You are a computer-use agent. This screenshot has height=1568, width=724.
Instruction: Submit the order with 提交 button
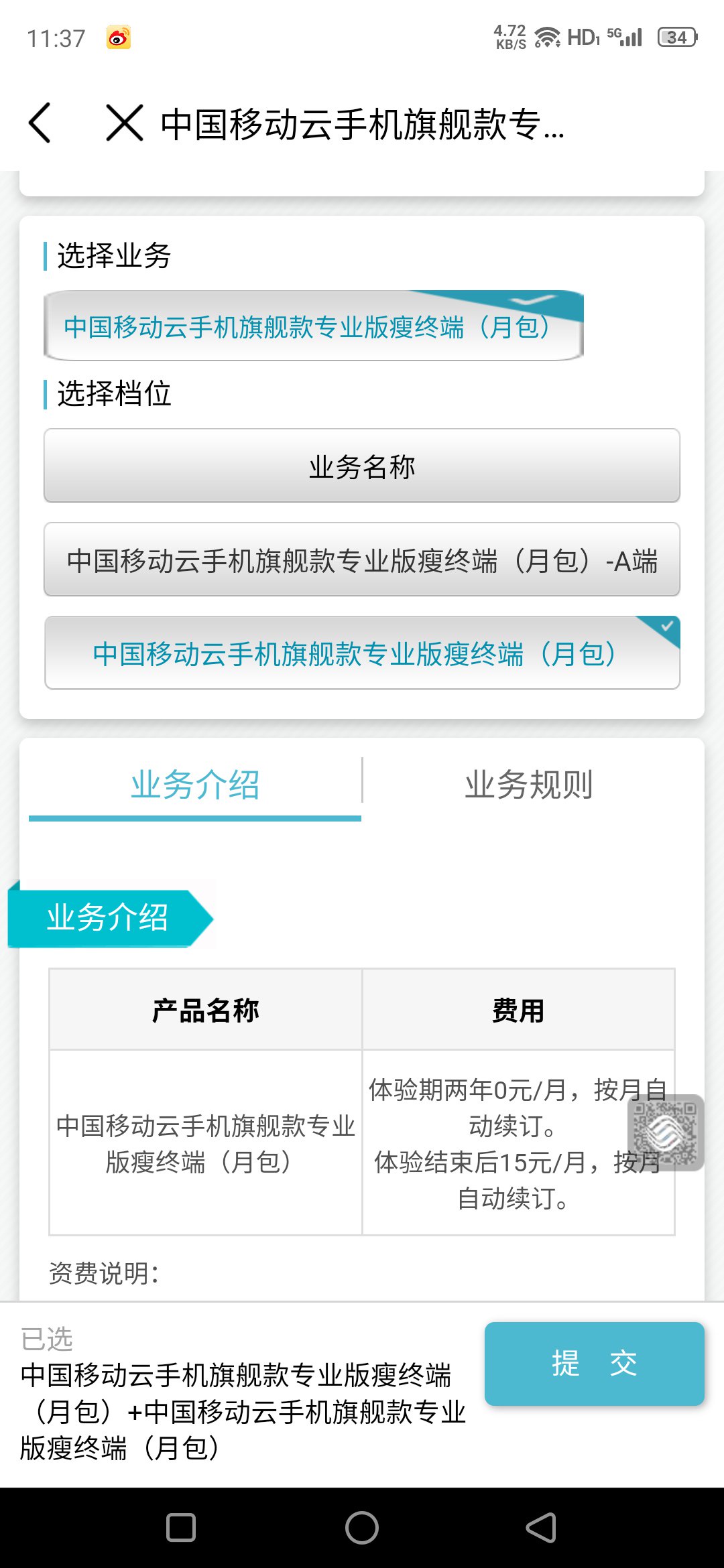pyautogui.click(x=594, y=1363)
